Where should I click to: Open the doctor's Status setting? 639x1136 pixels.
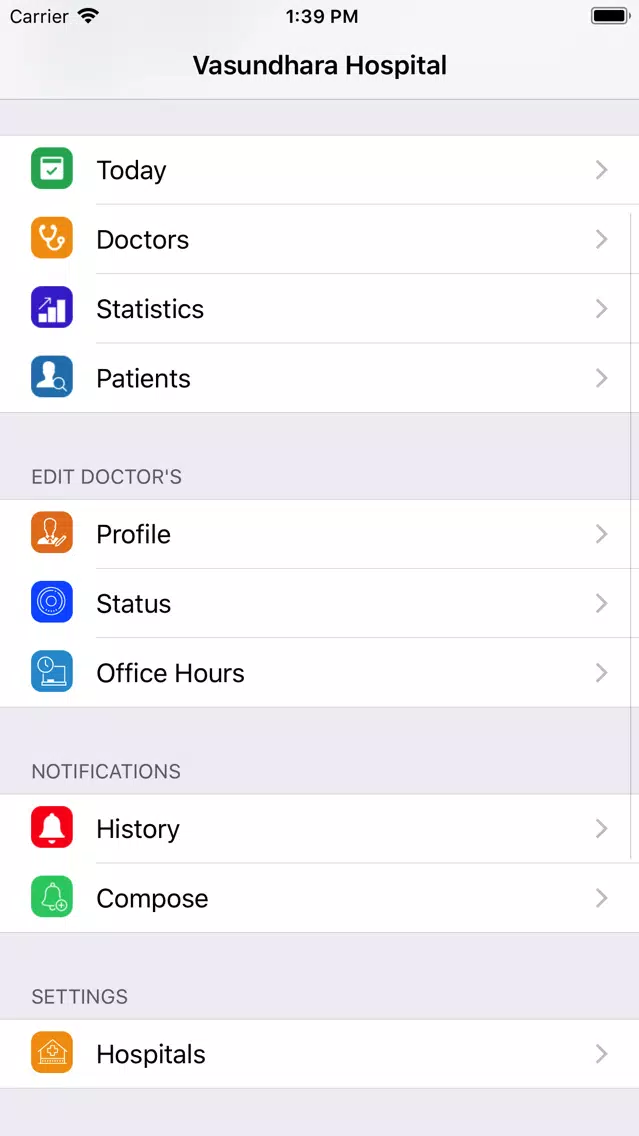pyautogui.click(x=320, y=604)
